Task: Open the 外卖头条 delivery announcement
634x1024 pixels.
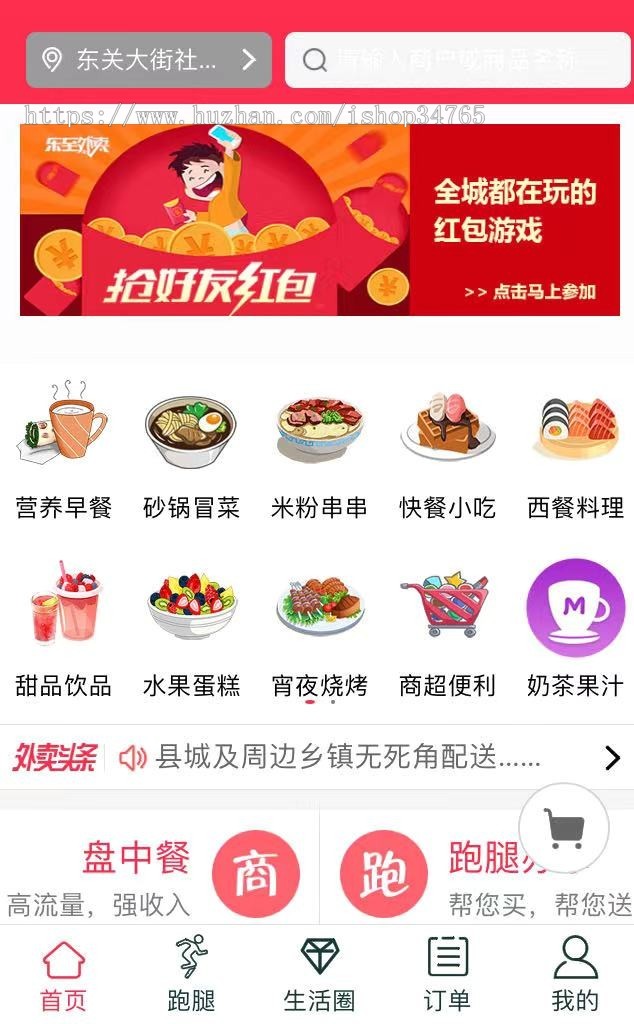Action: tap(330, 758)
